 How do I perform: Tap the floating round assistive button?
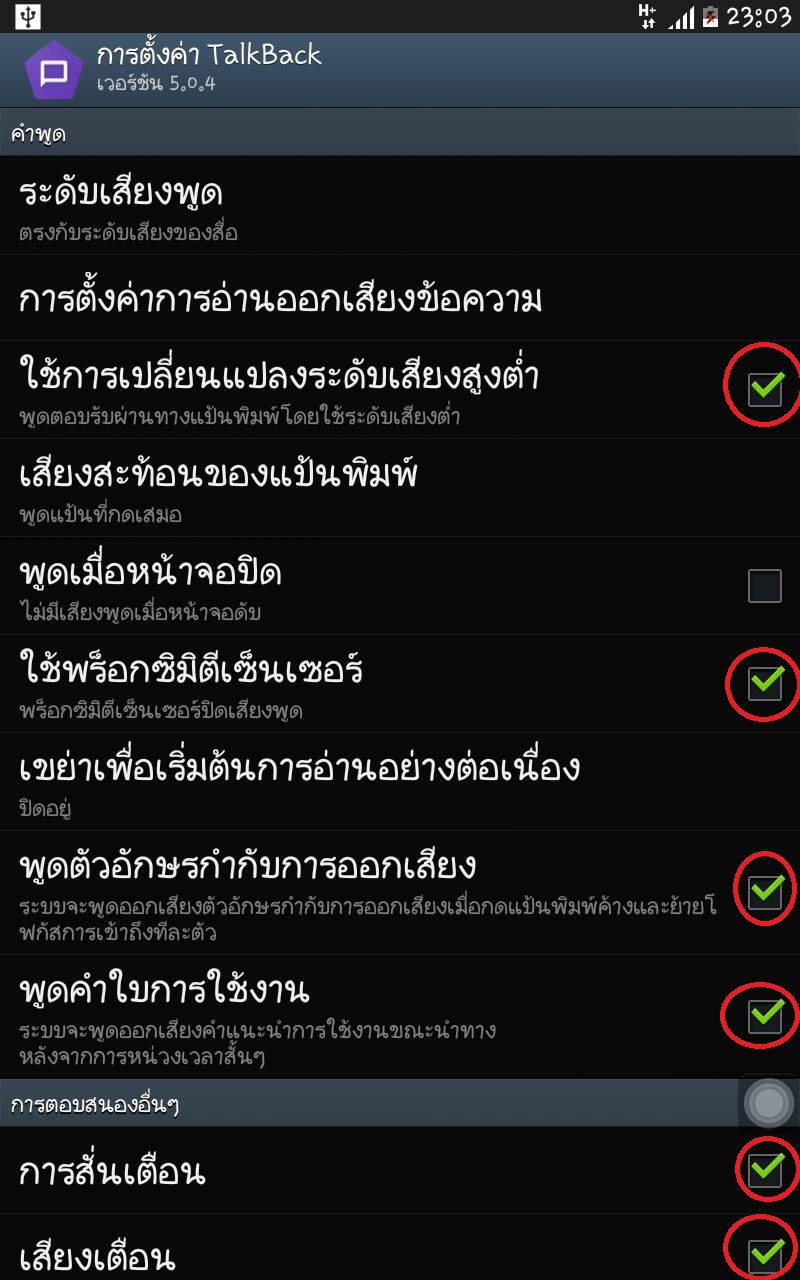click(769, 1103)
